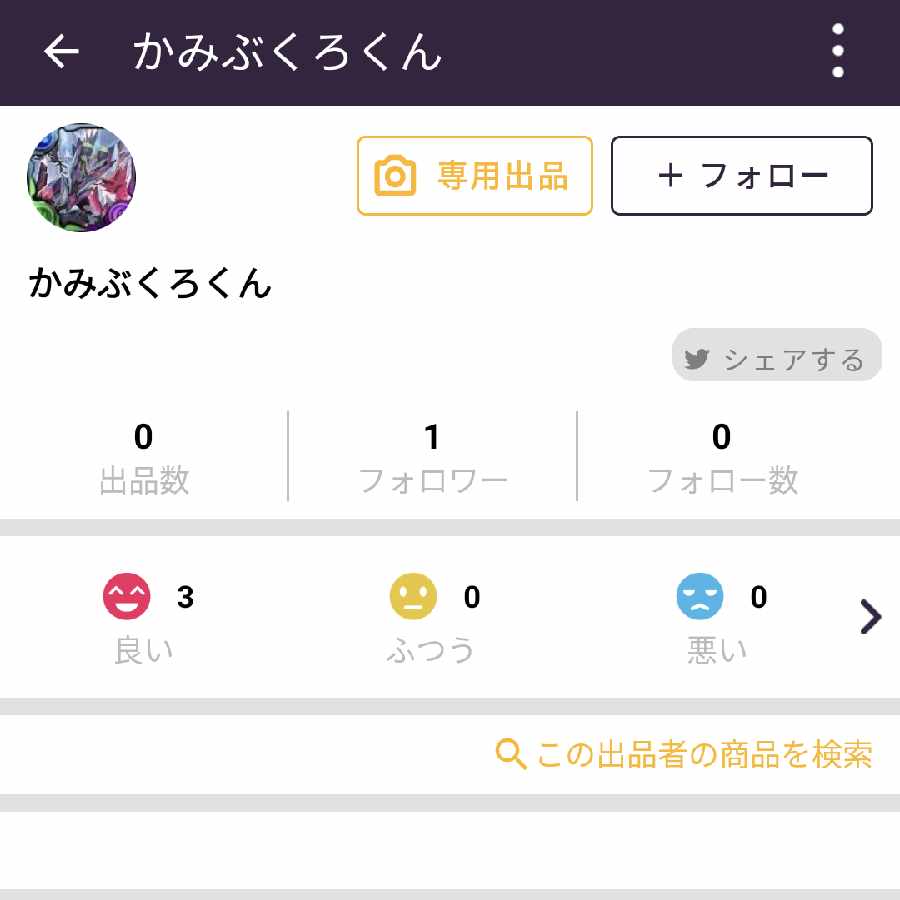This screenshot has width=900, height=900.
Task: Open the profile avatar picture
Action: tap(82, 178)
